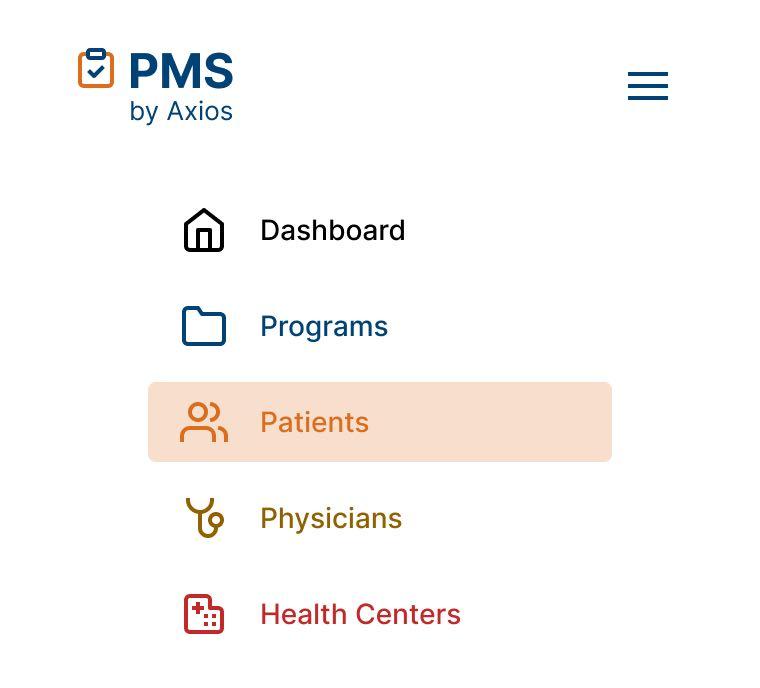Go to the Dashboard page
Viewport: 760px width, 688px height.
[x=332, y=231]
